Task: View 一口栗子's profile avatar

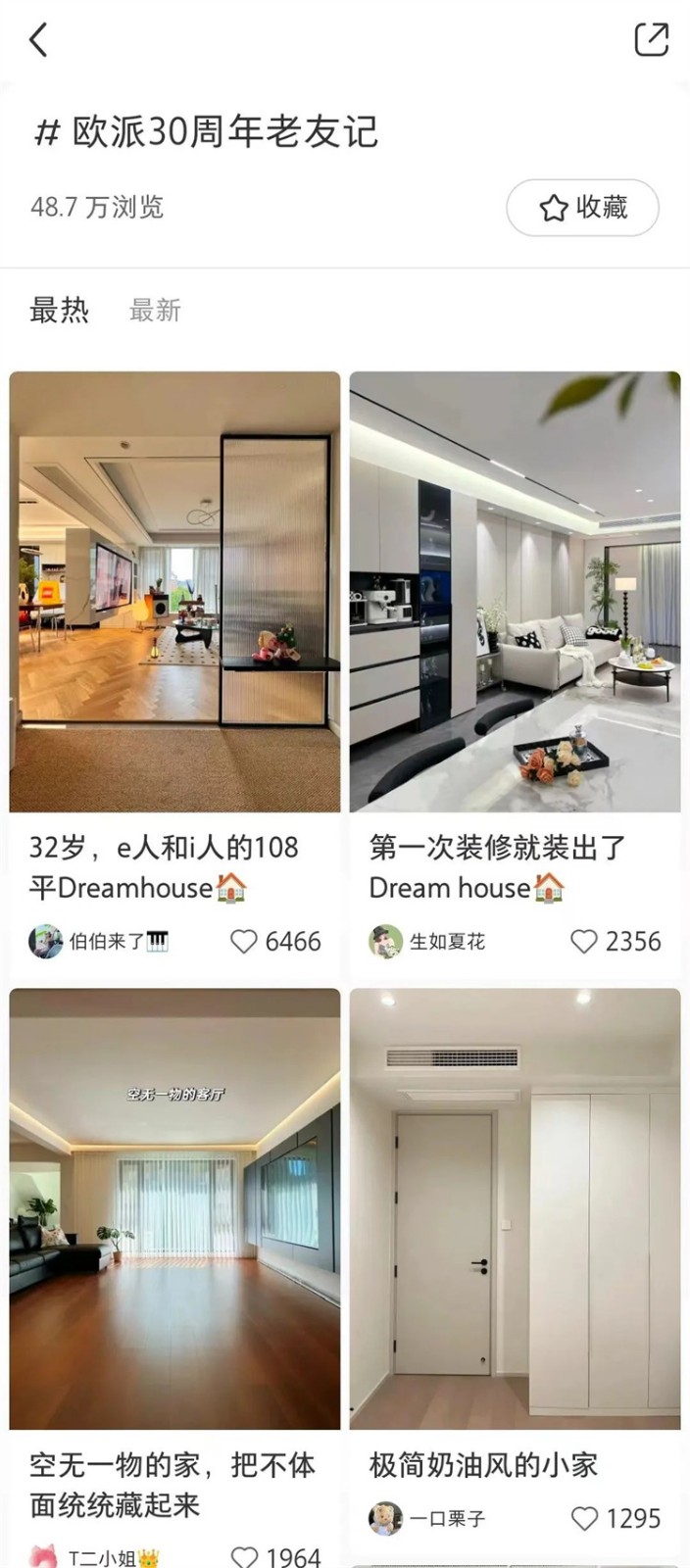Action: 385,1519
